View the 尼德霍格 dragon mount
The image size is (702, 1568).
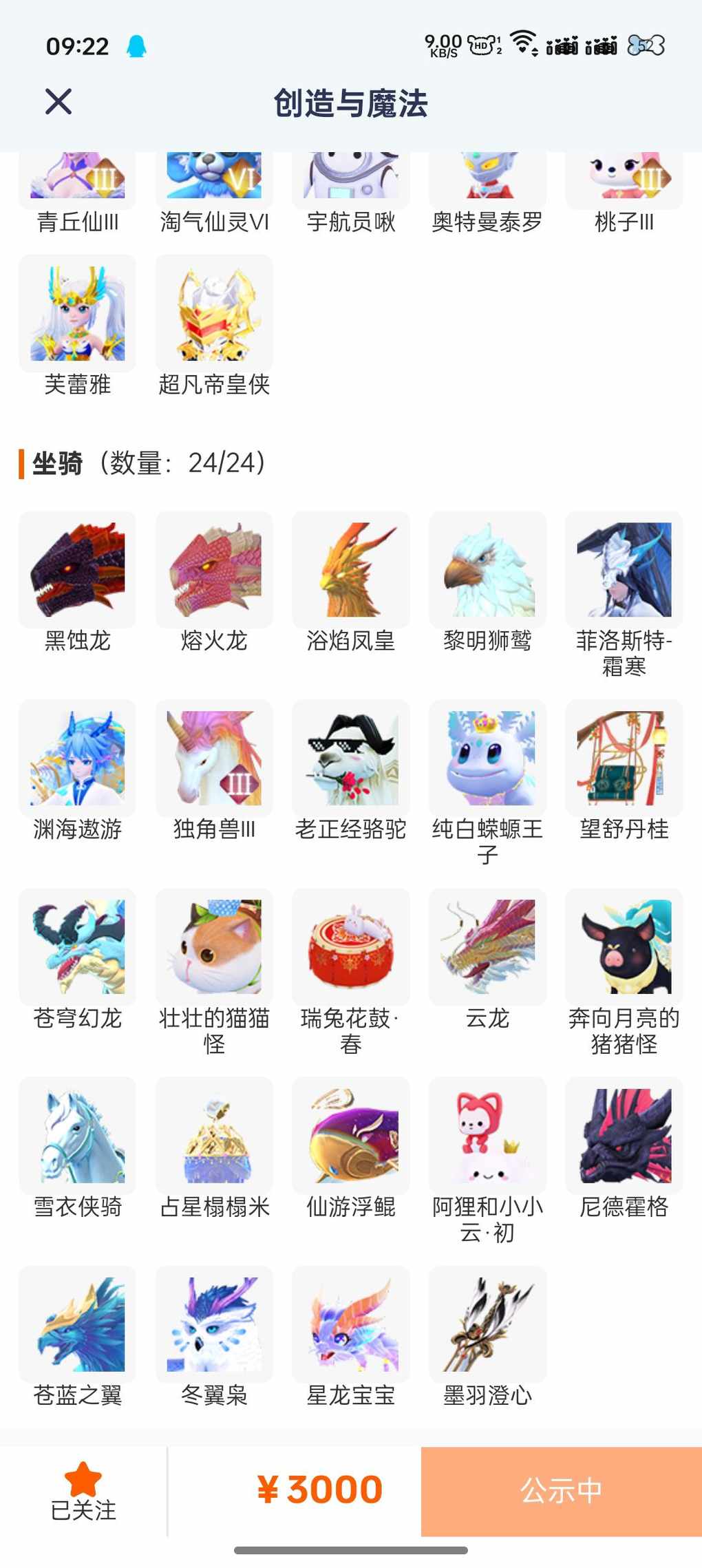[x=624, y=1136]
